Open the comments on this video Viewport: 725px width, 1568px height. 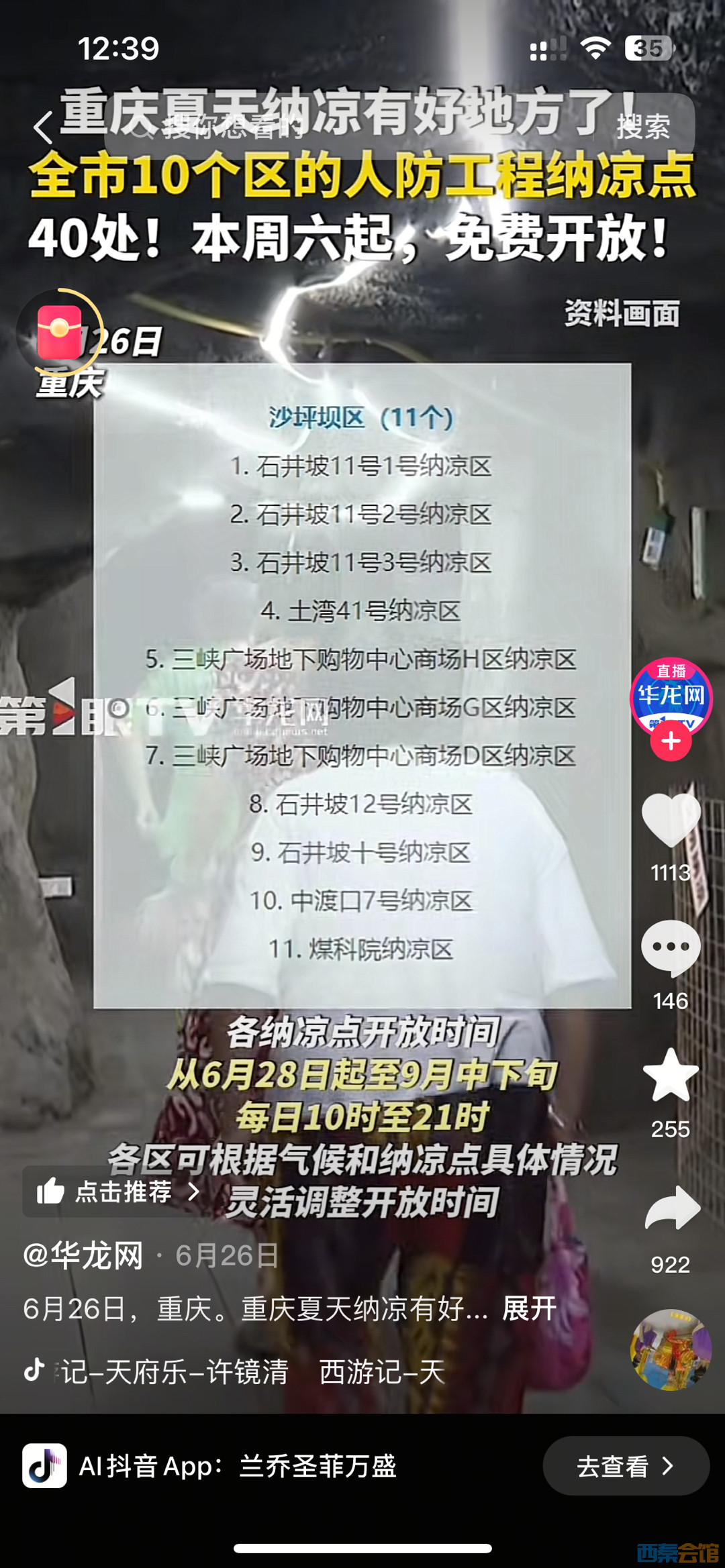pos(671,948)
